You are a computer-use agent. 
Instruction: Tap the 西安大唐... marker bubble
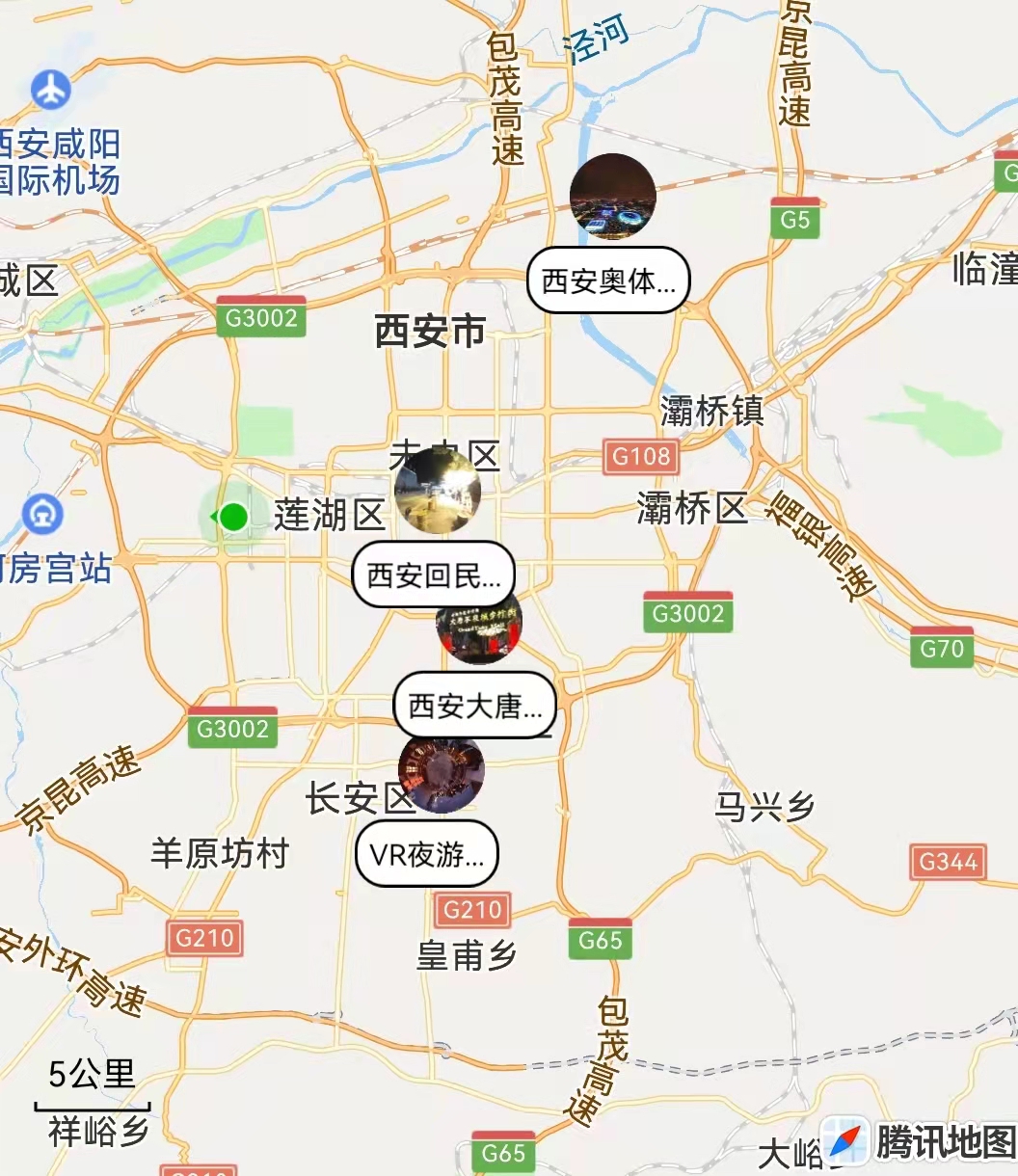[475, 706]
